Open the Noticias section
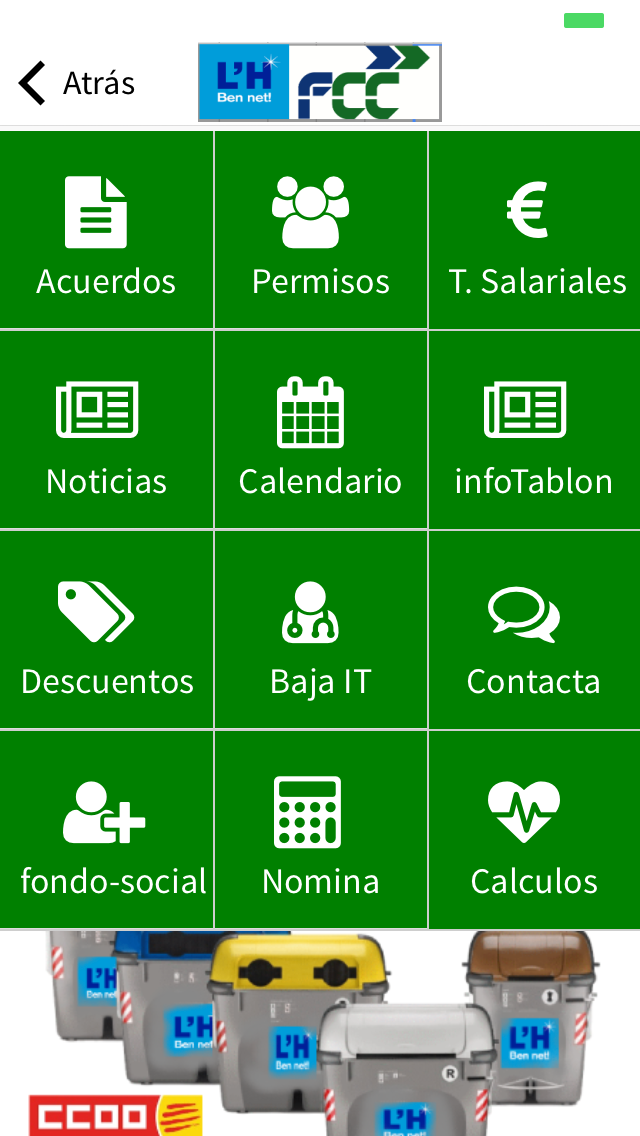The height and width of the screenshot is (1136, 640). click(x=106, y=430)
